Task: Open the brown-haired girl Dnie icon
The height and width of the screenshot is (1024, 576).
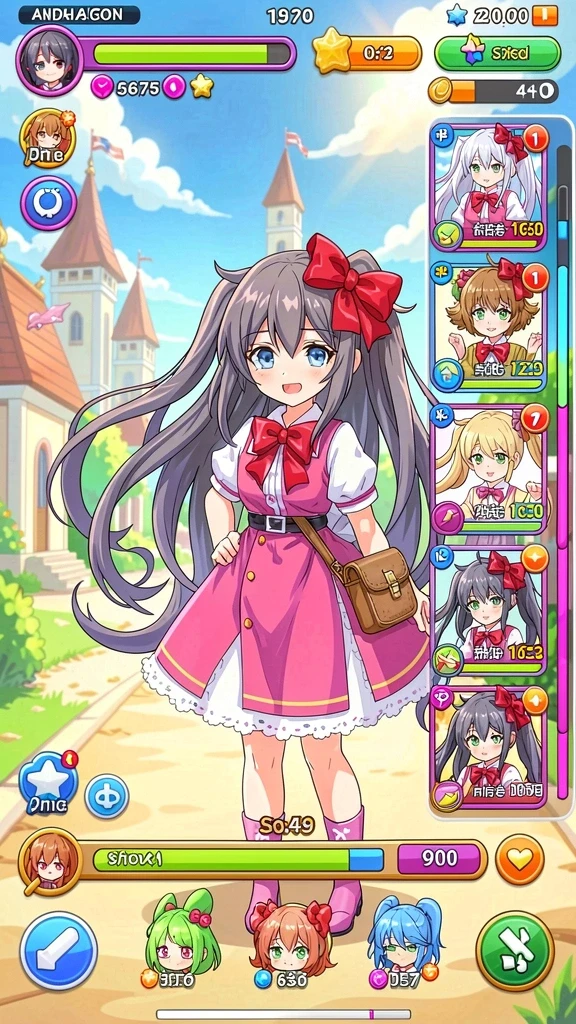Action: (48, 138)
